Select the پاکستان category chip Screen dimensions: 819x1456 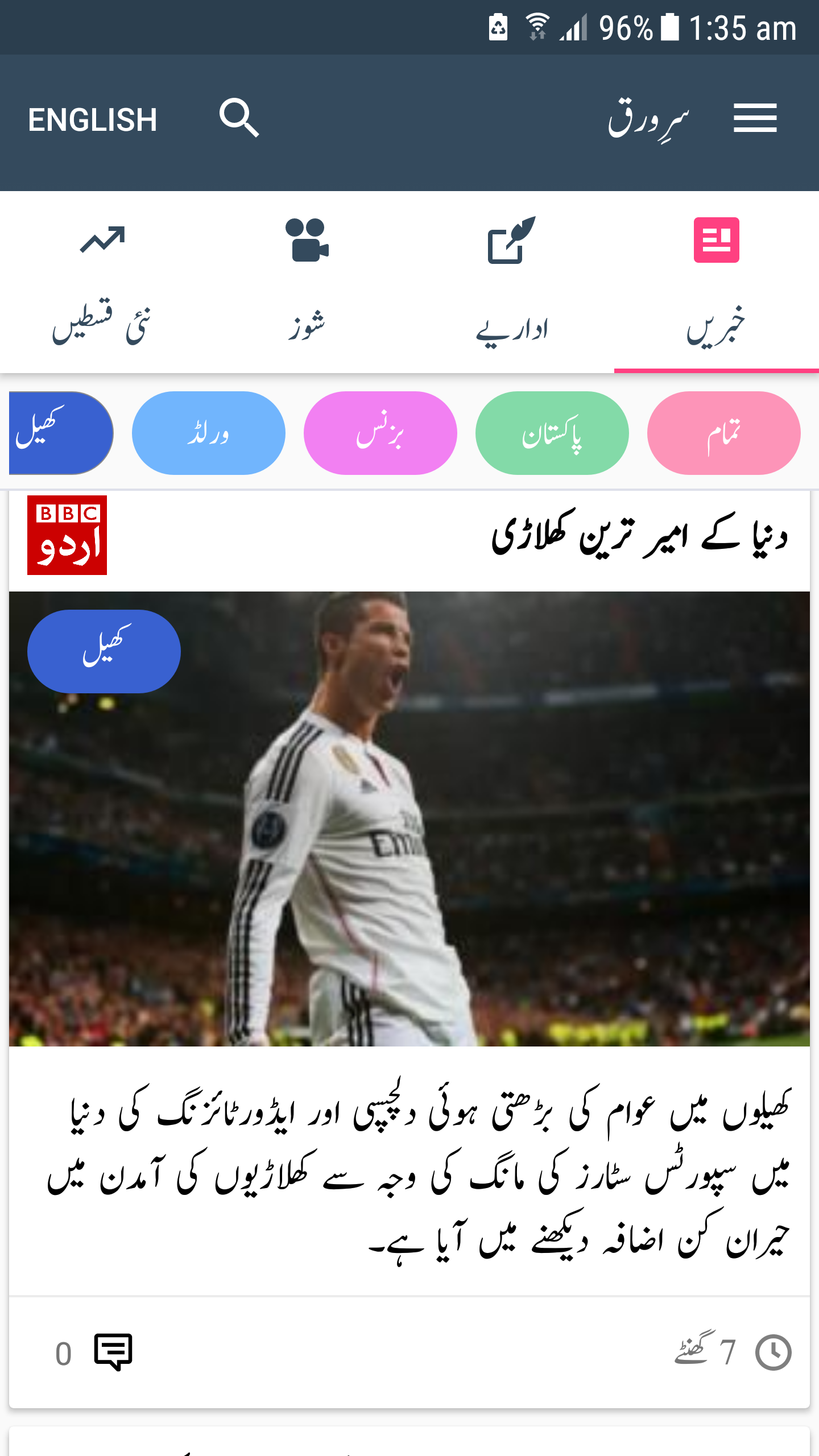coord(552,433)
